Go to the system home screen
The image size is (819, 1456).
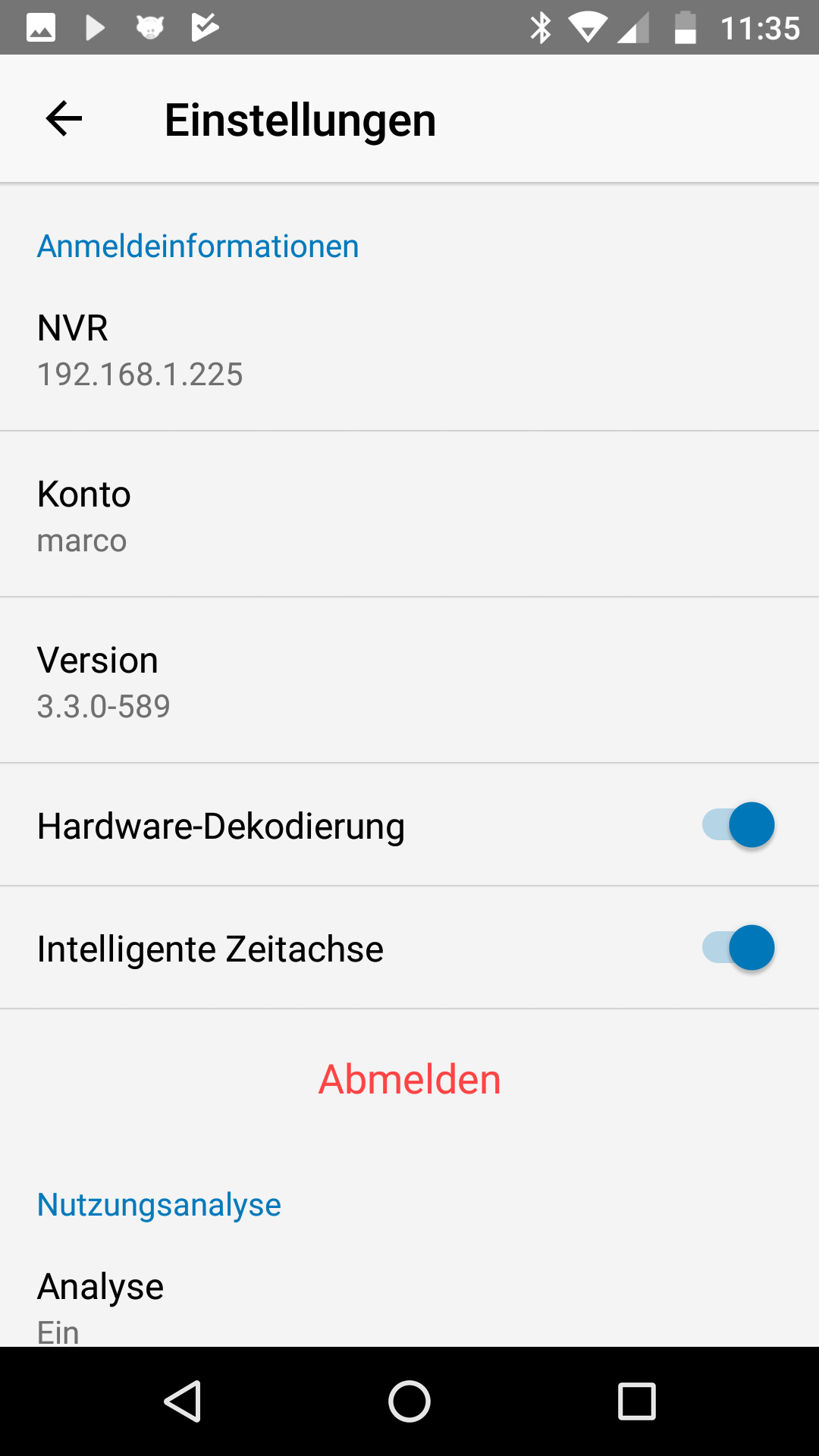pos(409,1401)
